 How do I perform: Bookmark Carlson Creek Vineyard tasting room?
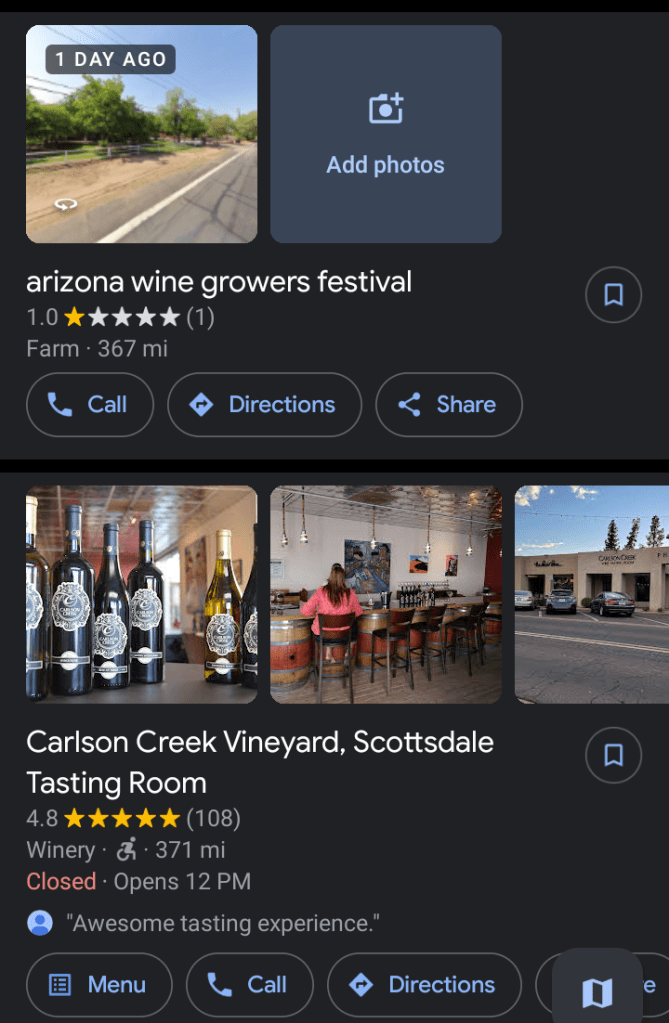coord(613,755)
